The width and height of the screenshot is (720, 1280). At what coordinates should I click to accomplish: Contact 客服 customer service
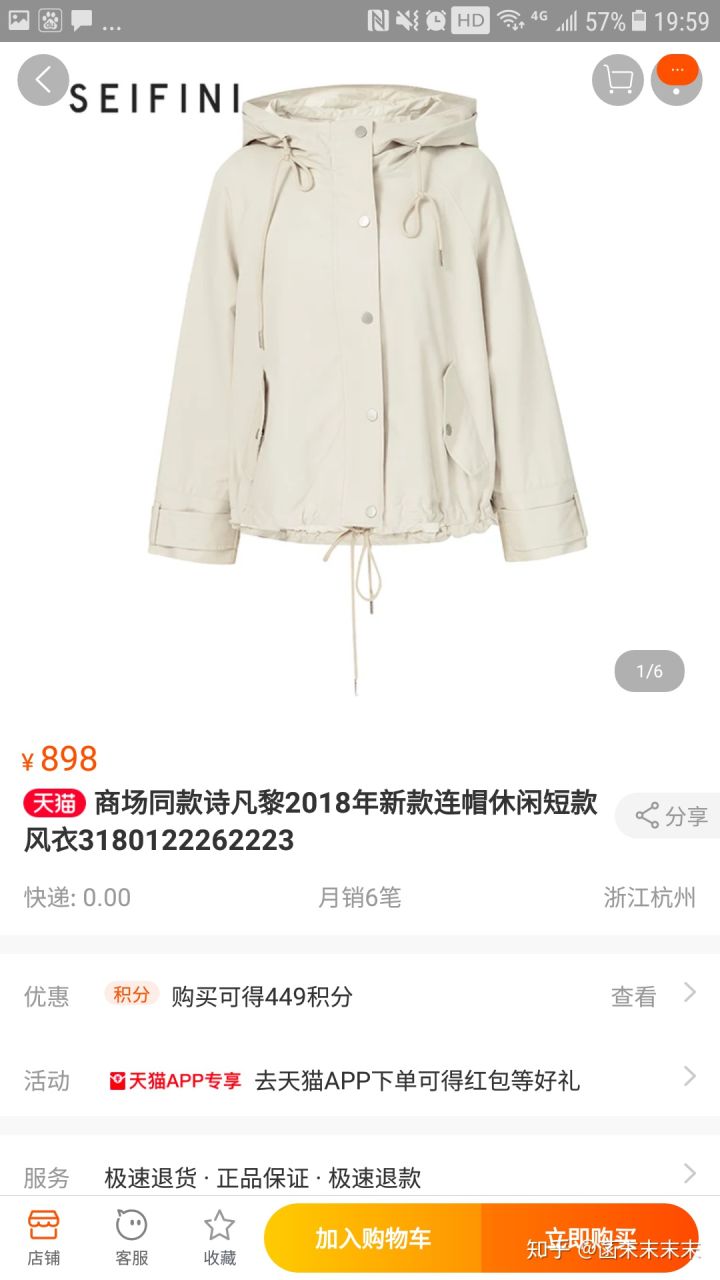[131, 1238]
